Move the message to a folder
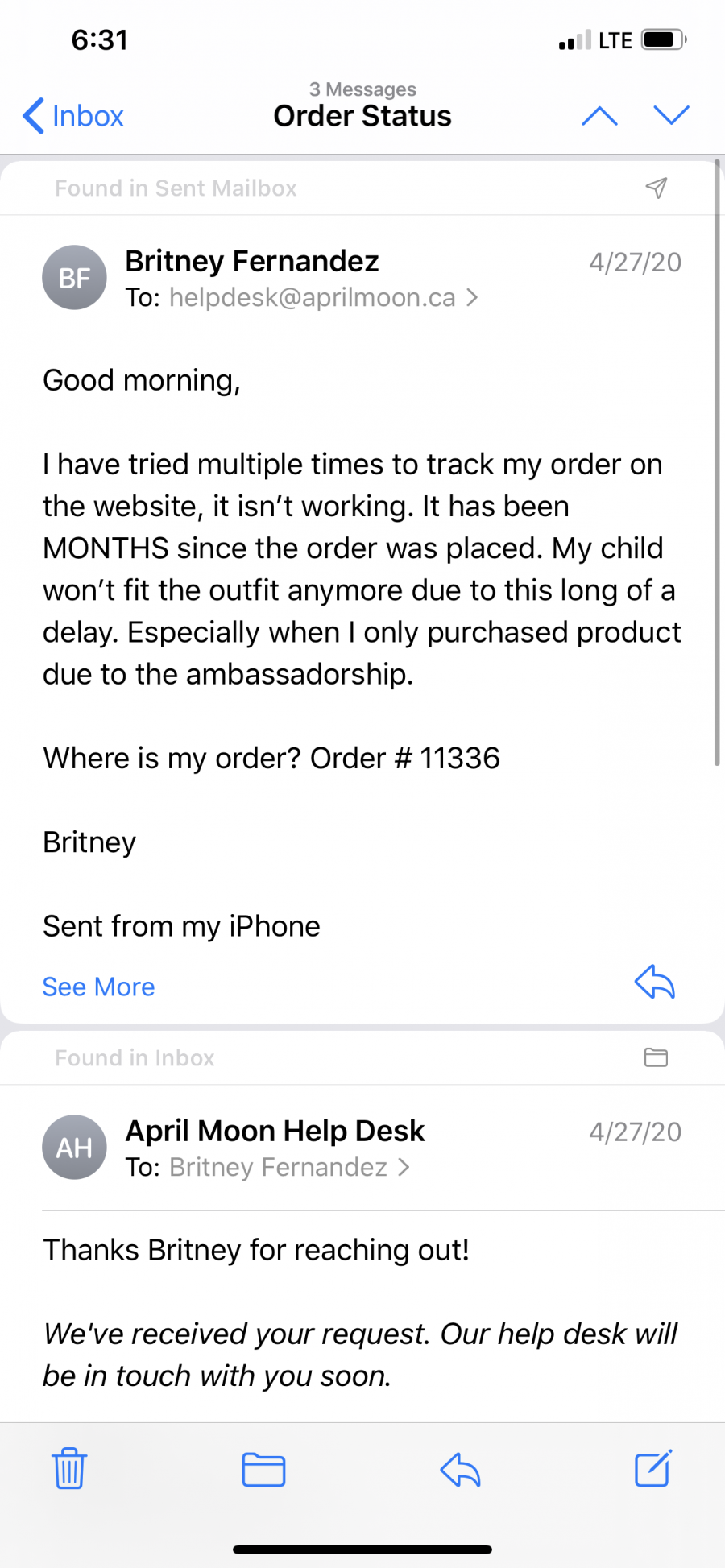This screenshot has width=725, height=1568. pyautogui.click(x=263, y=1470)
